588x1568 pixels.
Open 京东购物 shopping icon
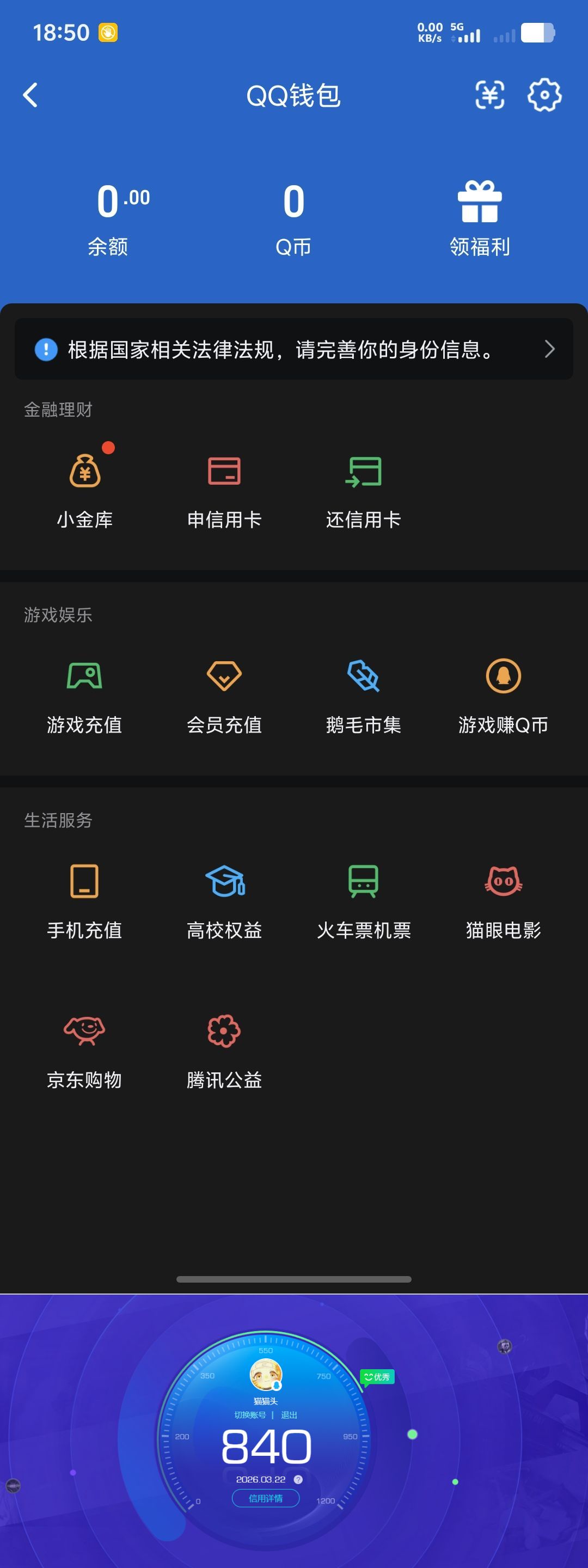[x=84, y=1047]
